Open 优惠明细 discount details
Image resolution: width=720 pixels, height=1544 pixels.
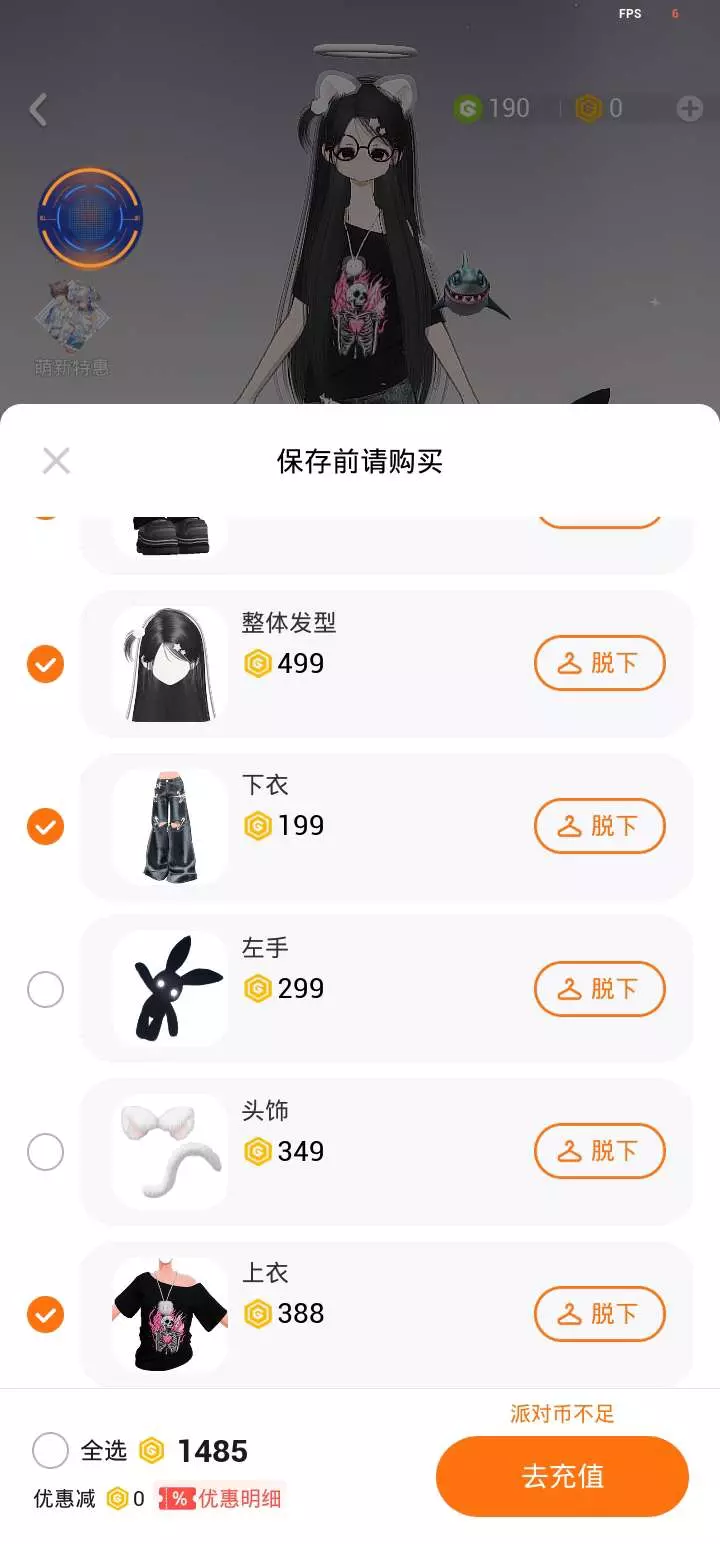click(222, 1498)
